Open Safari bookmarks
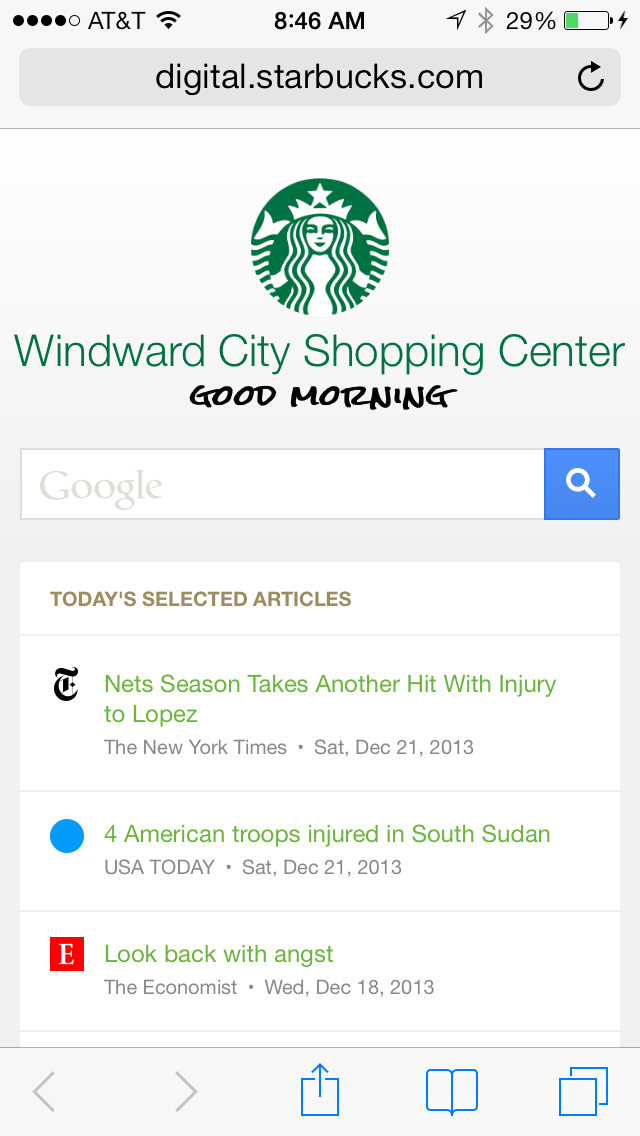Screen dimensions: 640x1136 pos(452,1091)
